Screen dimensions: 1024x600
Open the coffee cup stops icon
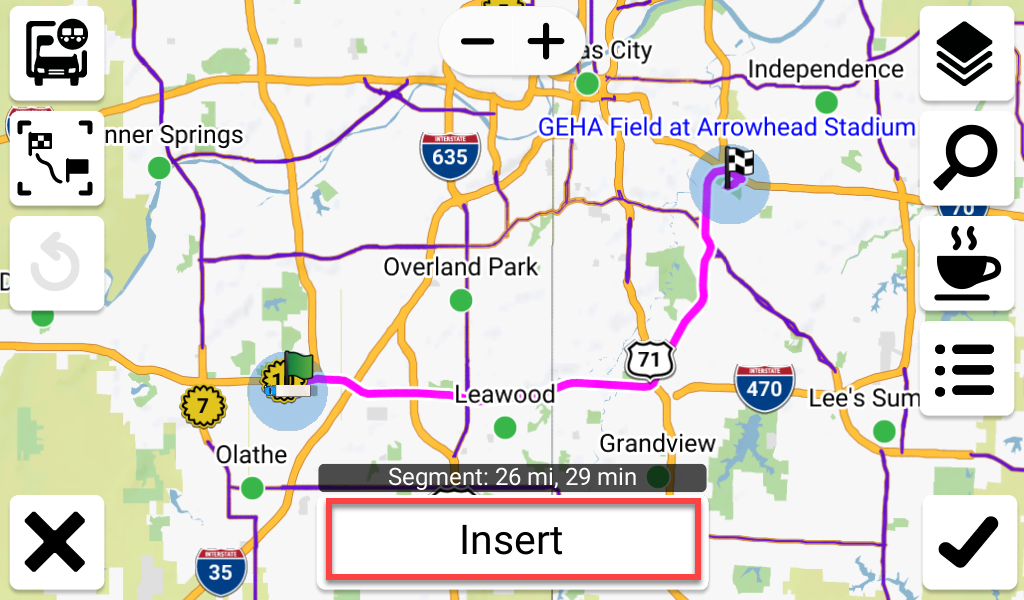click(966, 264)
